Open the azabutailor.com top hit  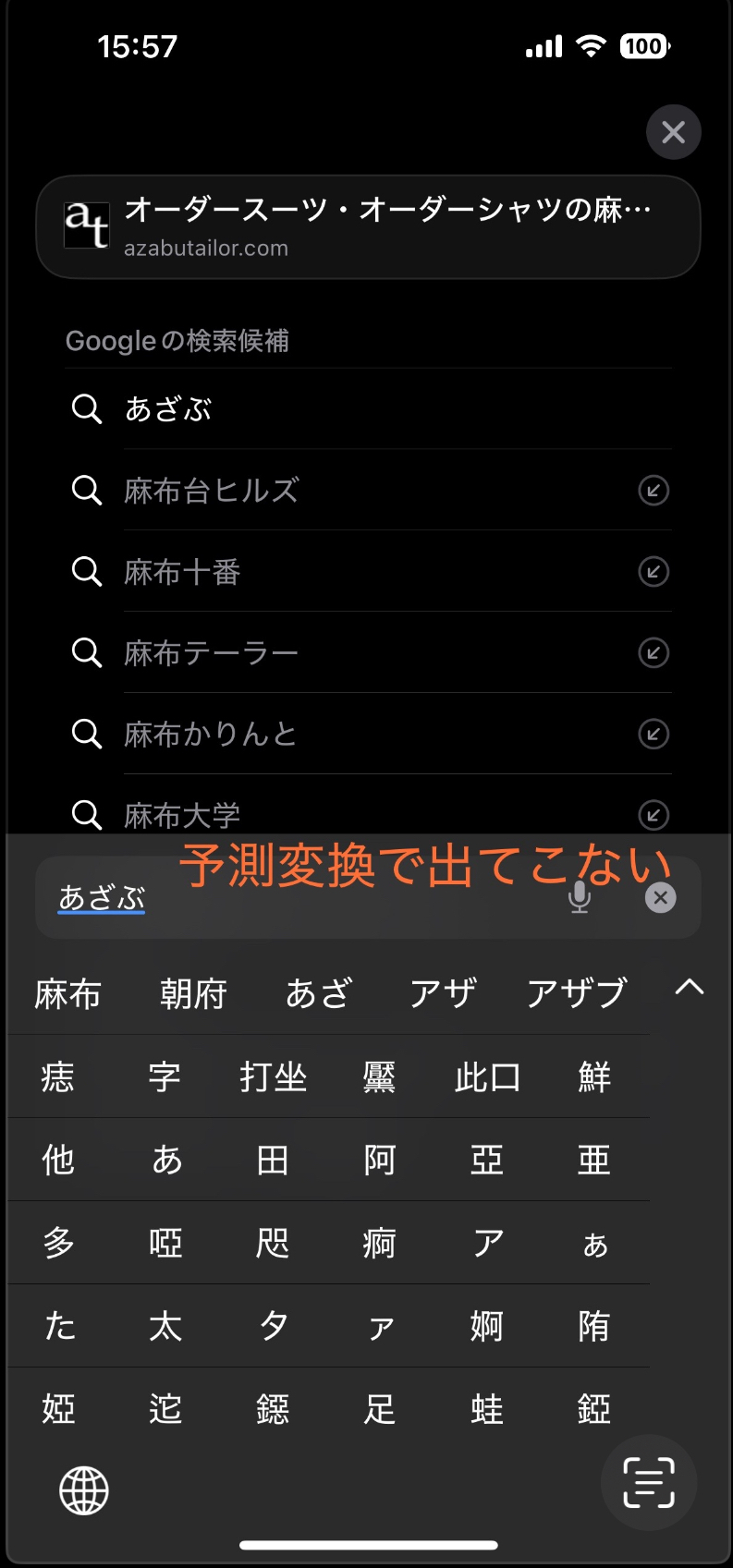[368, 227]
